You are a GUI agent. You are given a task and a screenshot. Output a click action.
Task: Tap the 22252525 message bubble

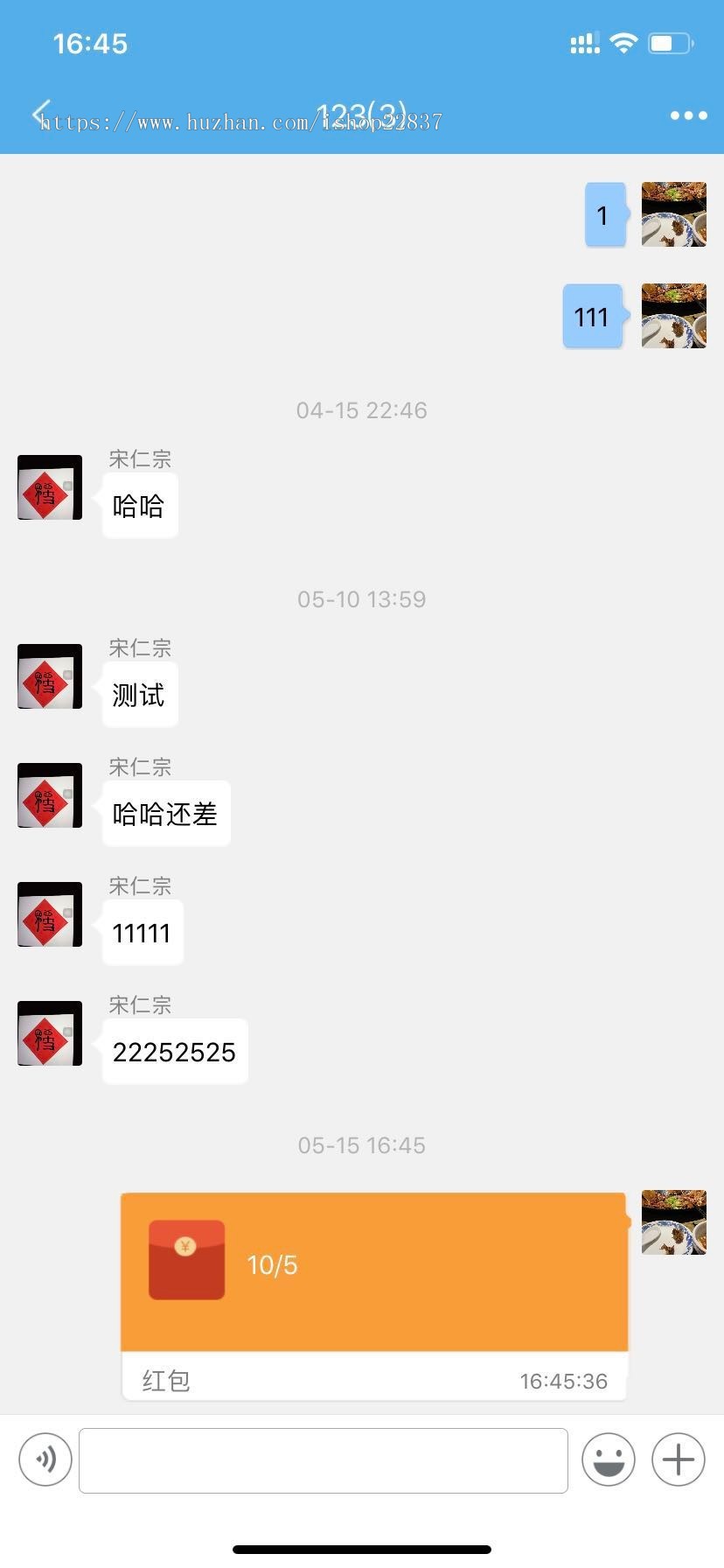pyautogui.click(x=174, y=1052)
